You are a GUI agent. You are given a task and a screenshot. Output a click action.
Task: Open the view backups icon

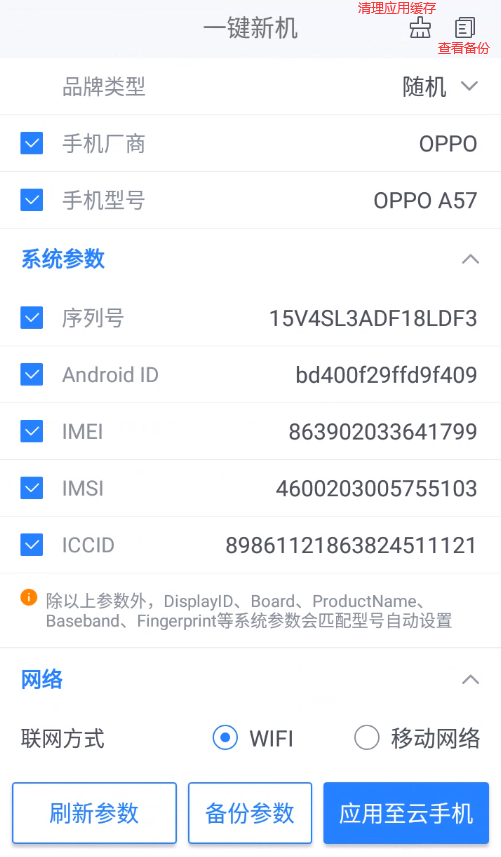pos(464,27)
